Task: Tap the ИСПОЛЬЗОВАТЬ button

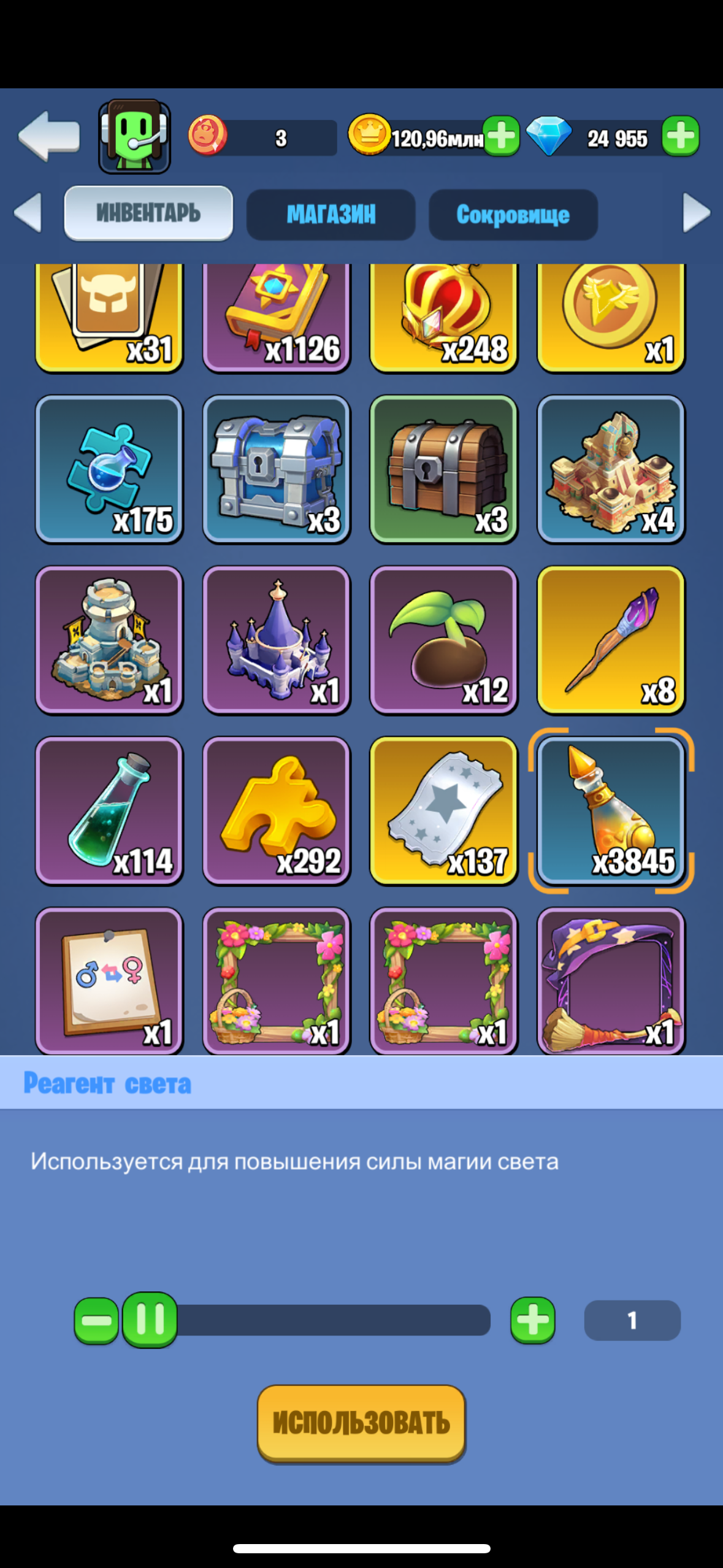Action: point(361,1423)
